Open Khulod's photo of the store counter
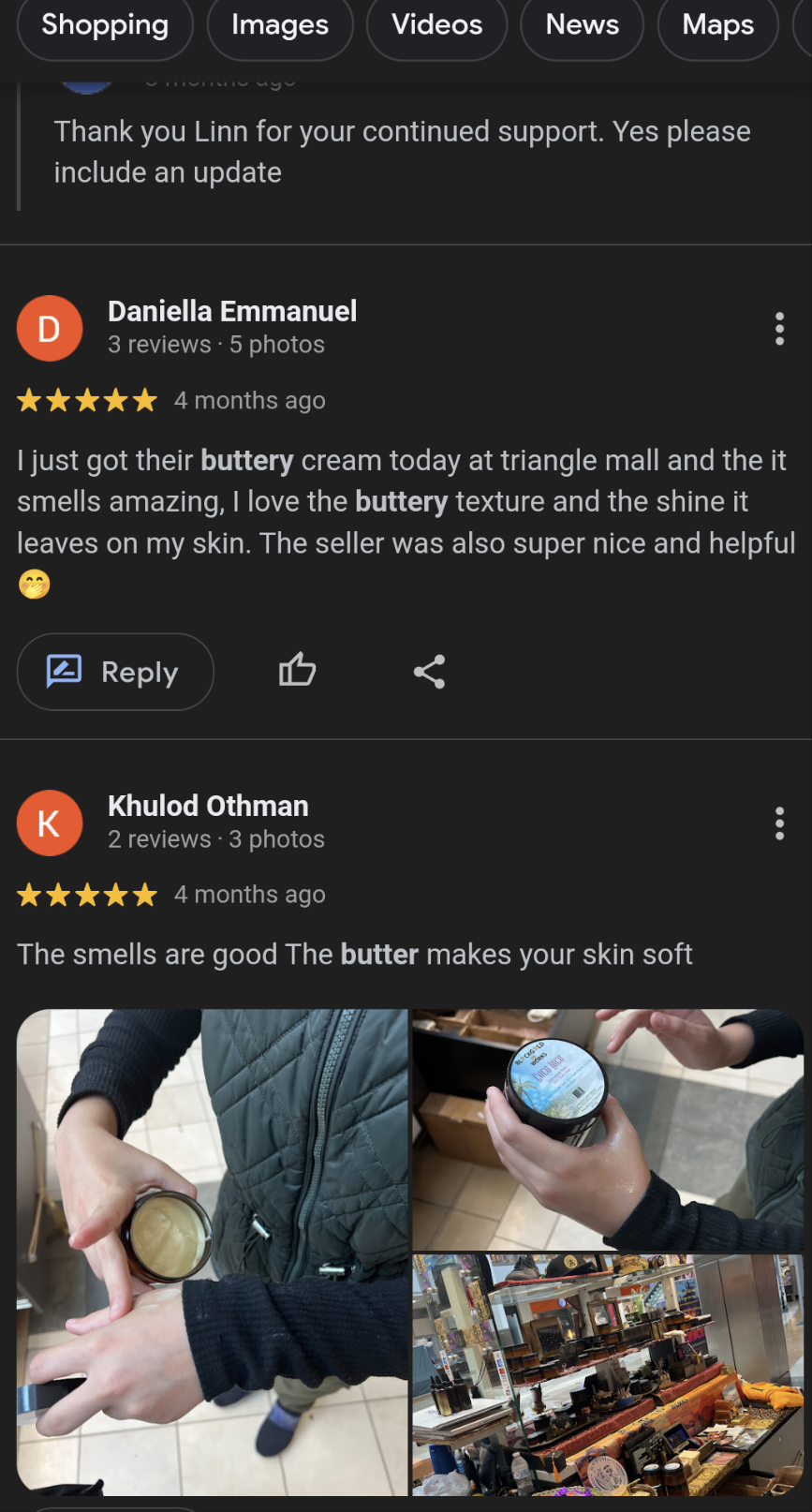812x1512 pixels. click(x=608, y=1373)
